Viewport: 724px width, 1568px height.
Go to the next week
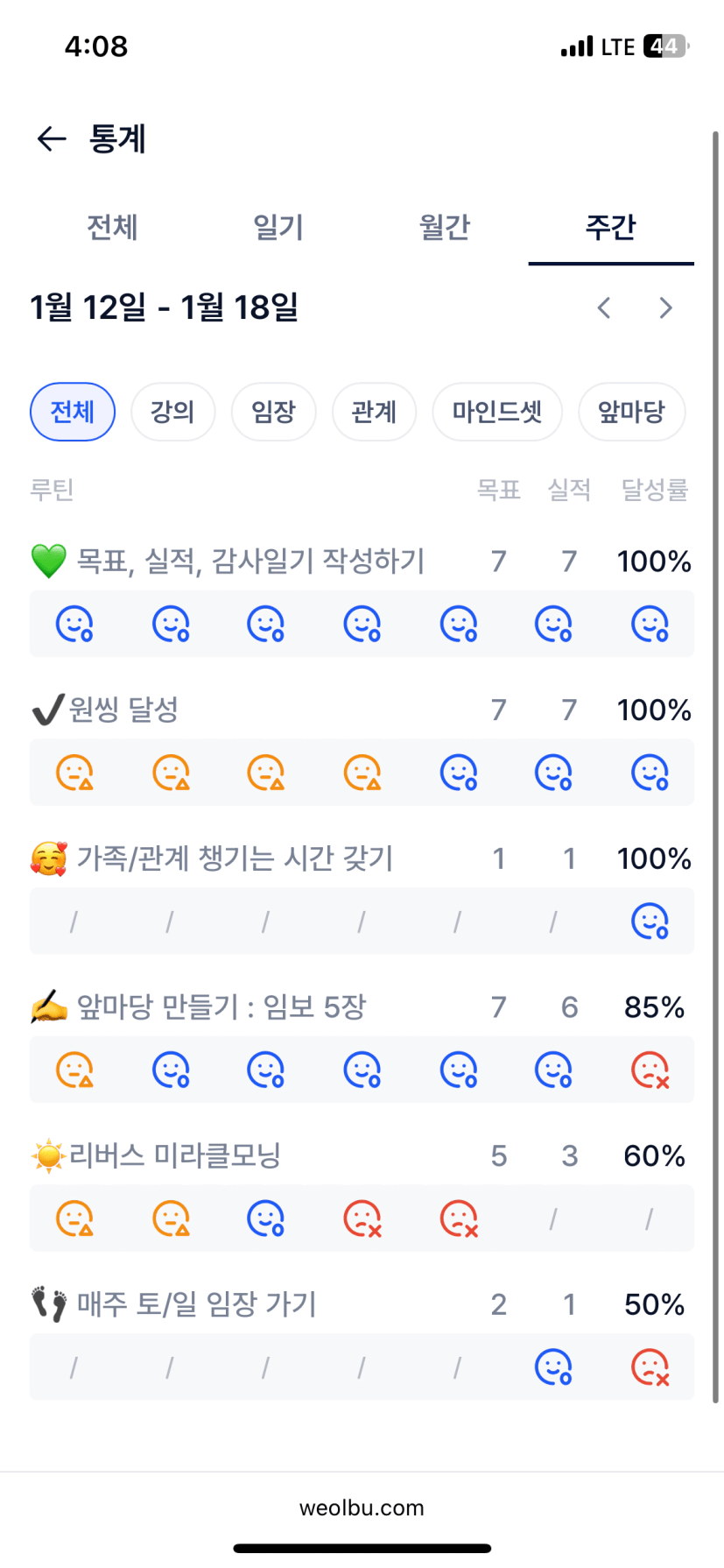tap(665, 308)
